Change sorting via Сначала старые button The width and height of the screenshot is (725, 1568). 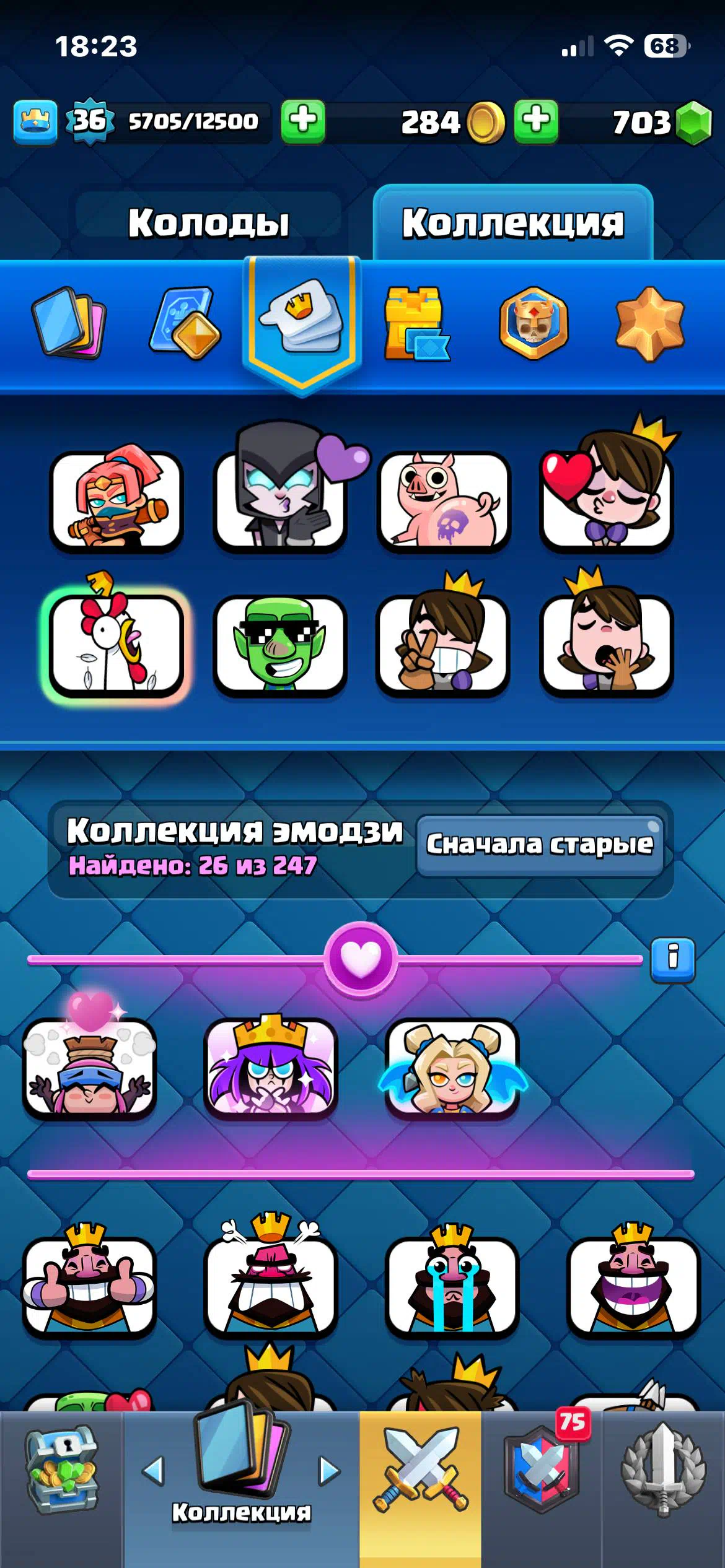pos(540,845)
